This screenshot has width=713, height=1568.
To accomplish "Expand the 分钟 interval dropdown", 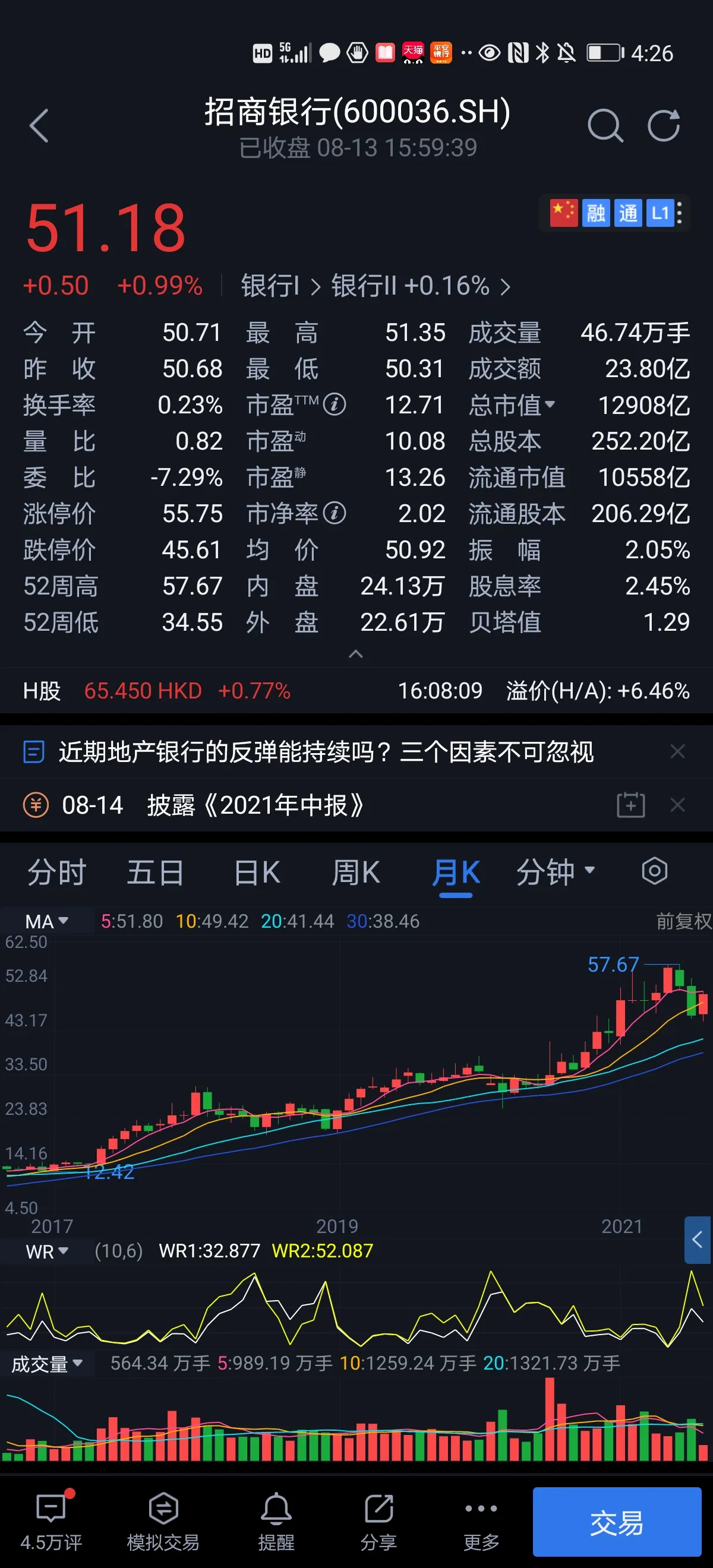I will click(x=556, y=872).
